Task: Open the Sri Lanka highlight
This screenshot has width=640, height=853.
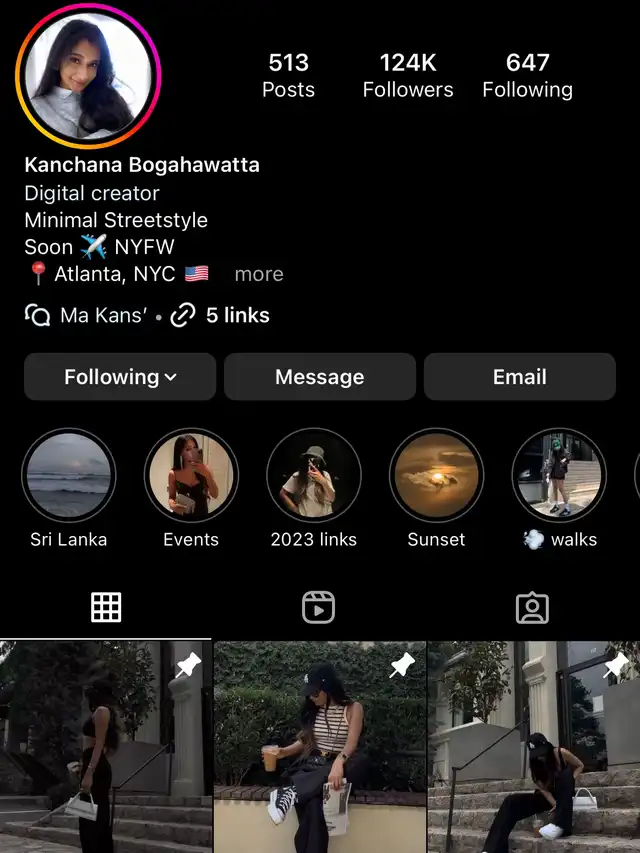Action: tap(68, 476)
